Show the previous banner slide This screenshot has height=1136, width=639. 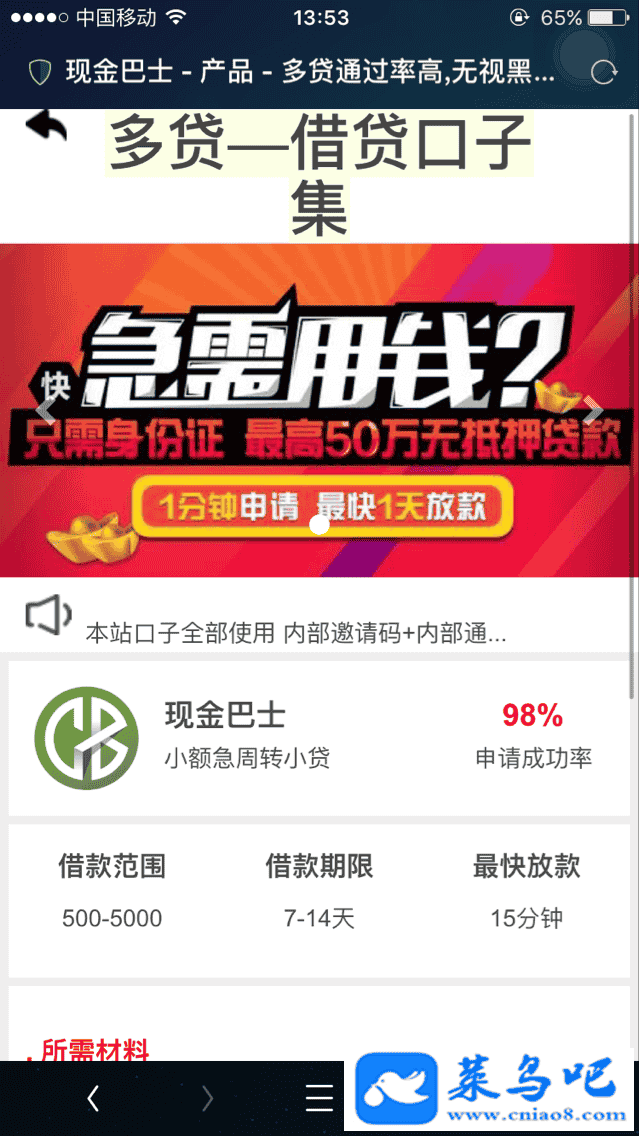coord(44,410)
